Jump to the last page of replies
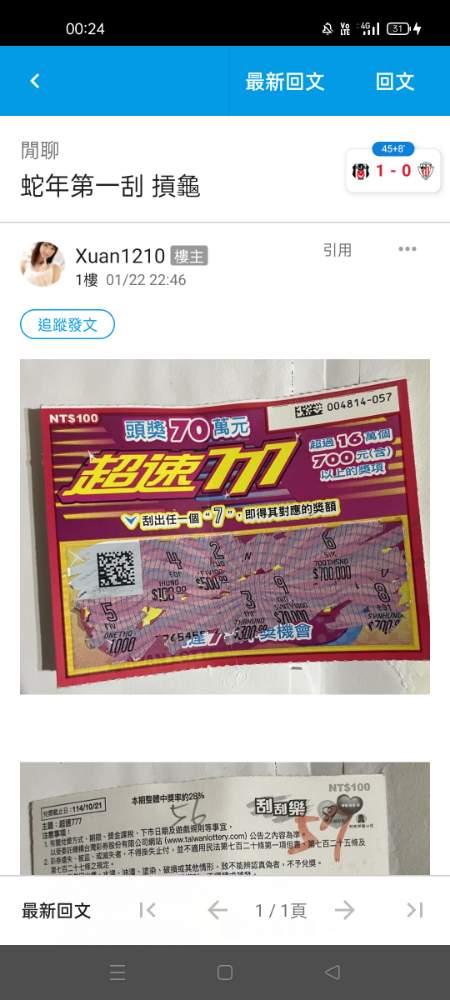This screenshot has width=450, height=1000. point(415,910)
